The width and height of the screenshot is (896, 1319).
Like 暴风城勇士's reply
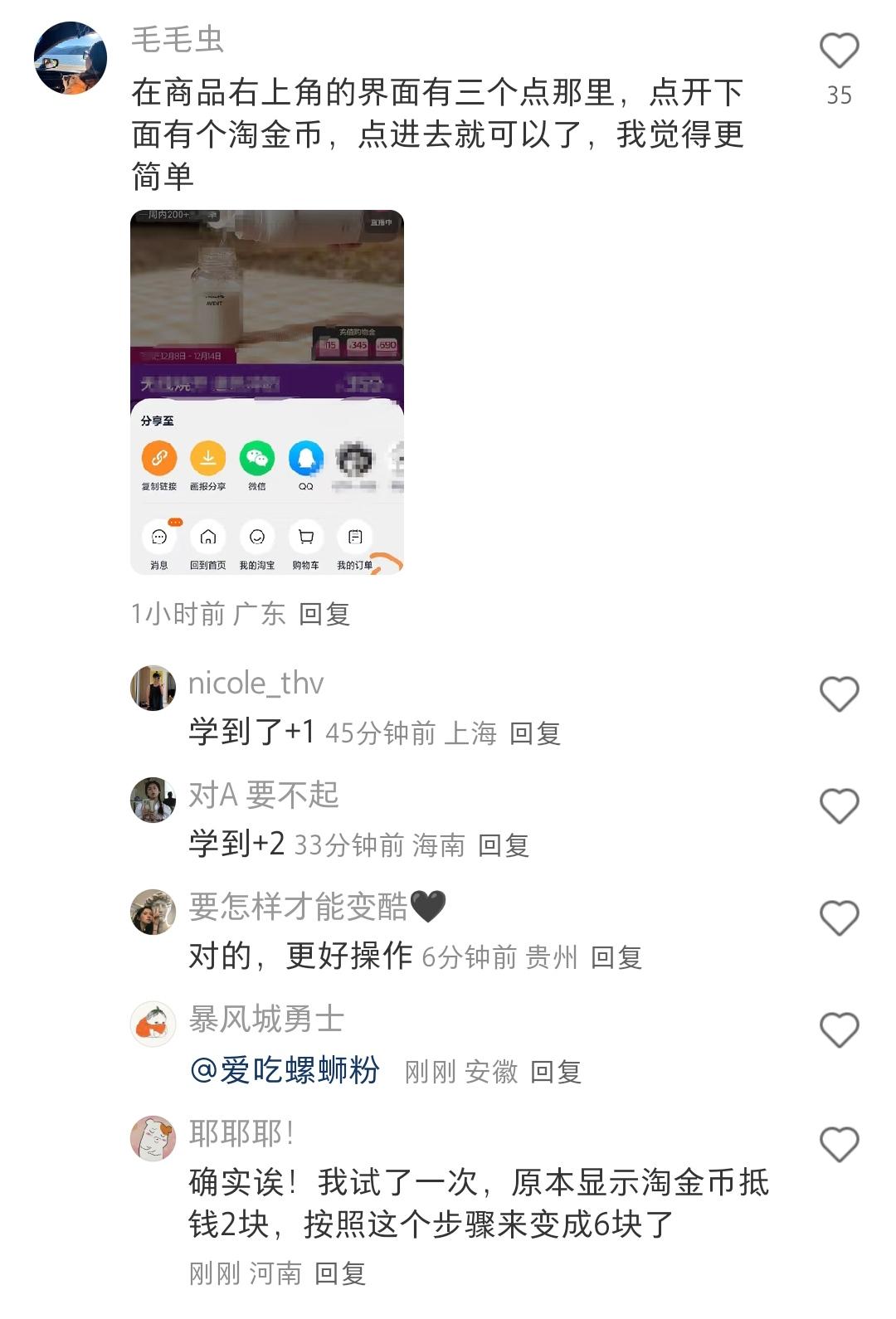[x=839, y=1029]
